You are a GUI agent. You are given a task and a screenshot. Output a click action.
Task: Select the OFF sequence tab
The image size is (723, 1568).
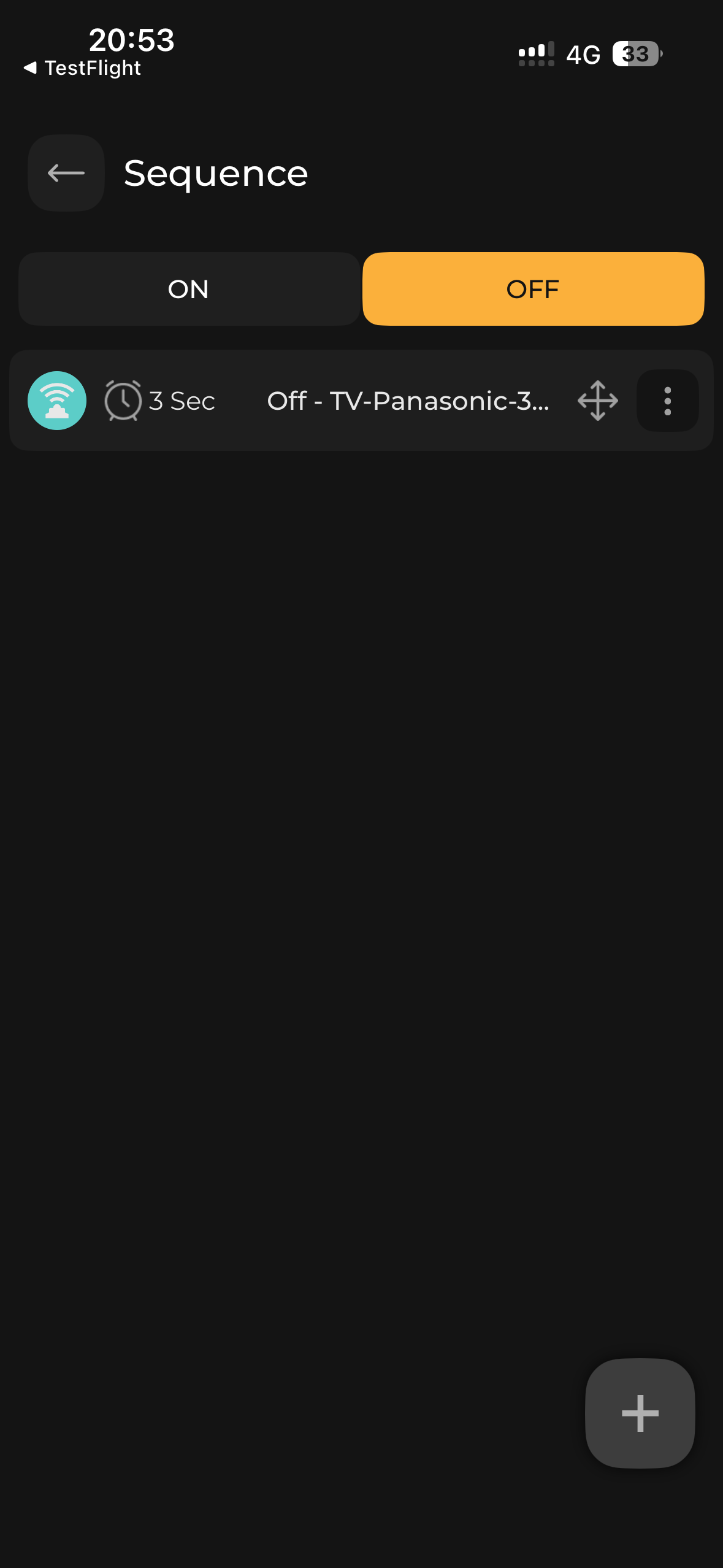(x=533, y=289)
